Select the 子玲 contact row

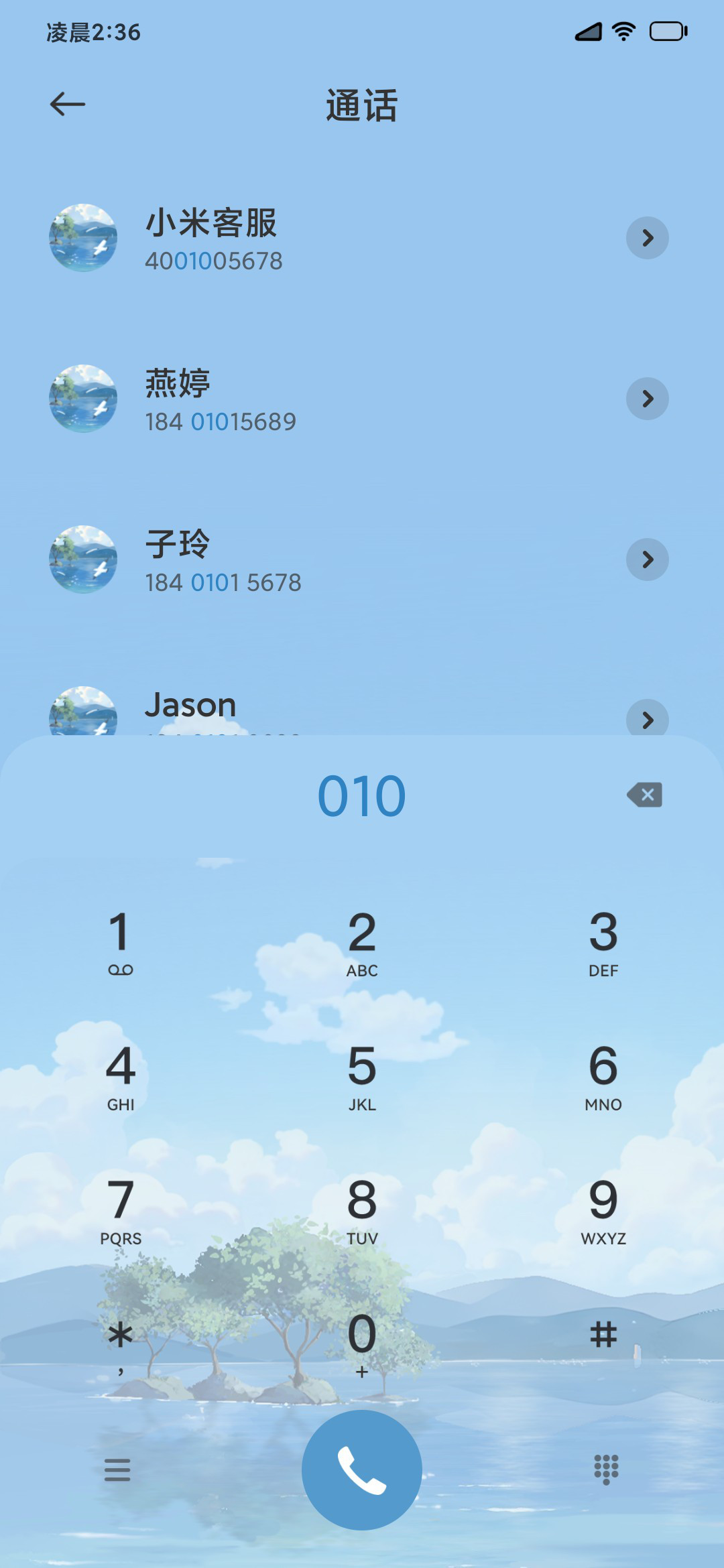(x=362, y=560)
